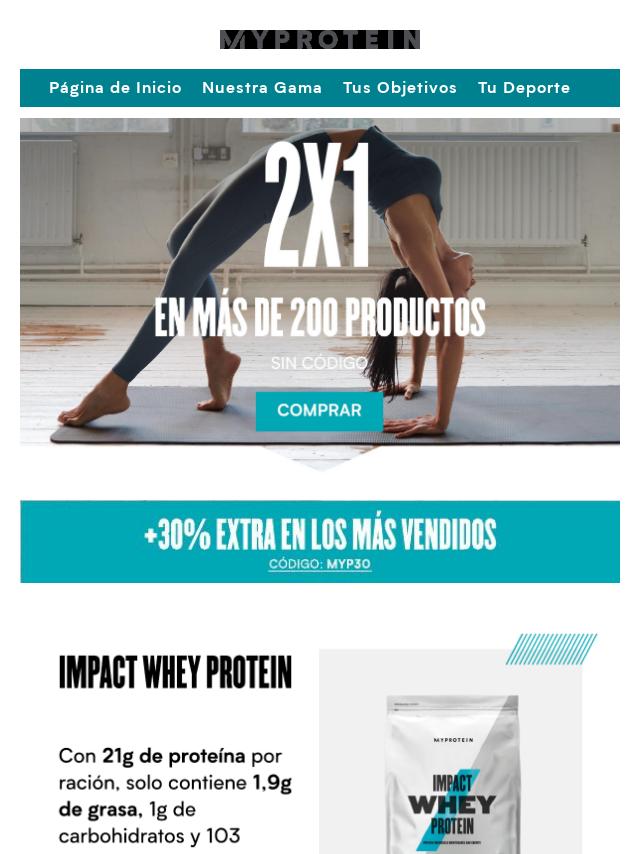Image resolution: width=640 pixels, height=854 pixels.
Task: Go to Nuestra Gama section
Action: [x=262, y=88]
